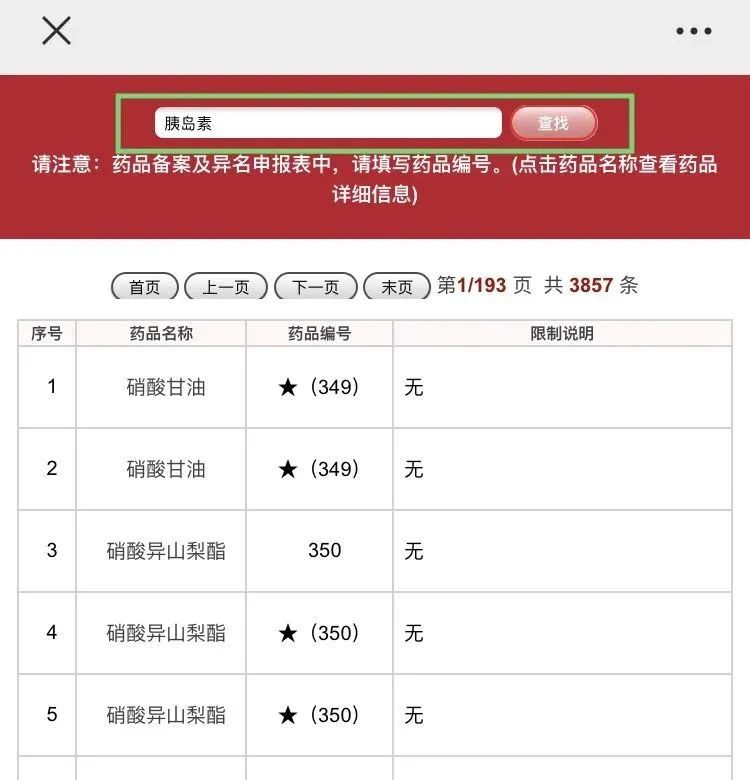Tap the 查找 search button
This screenshot has height=780, width=750.
pos(553,123)
